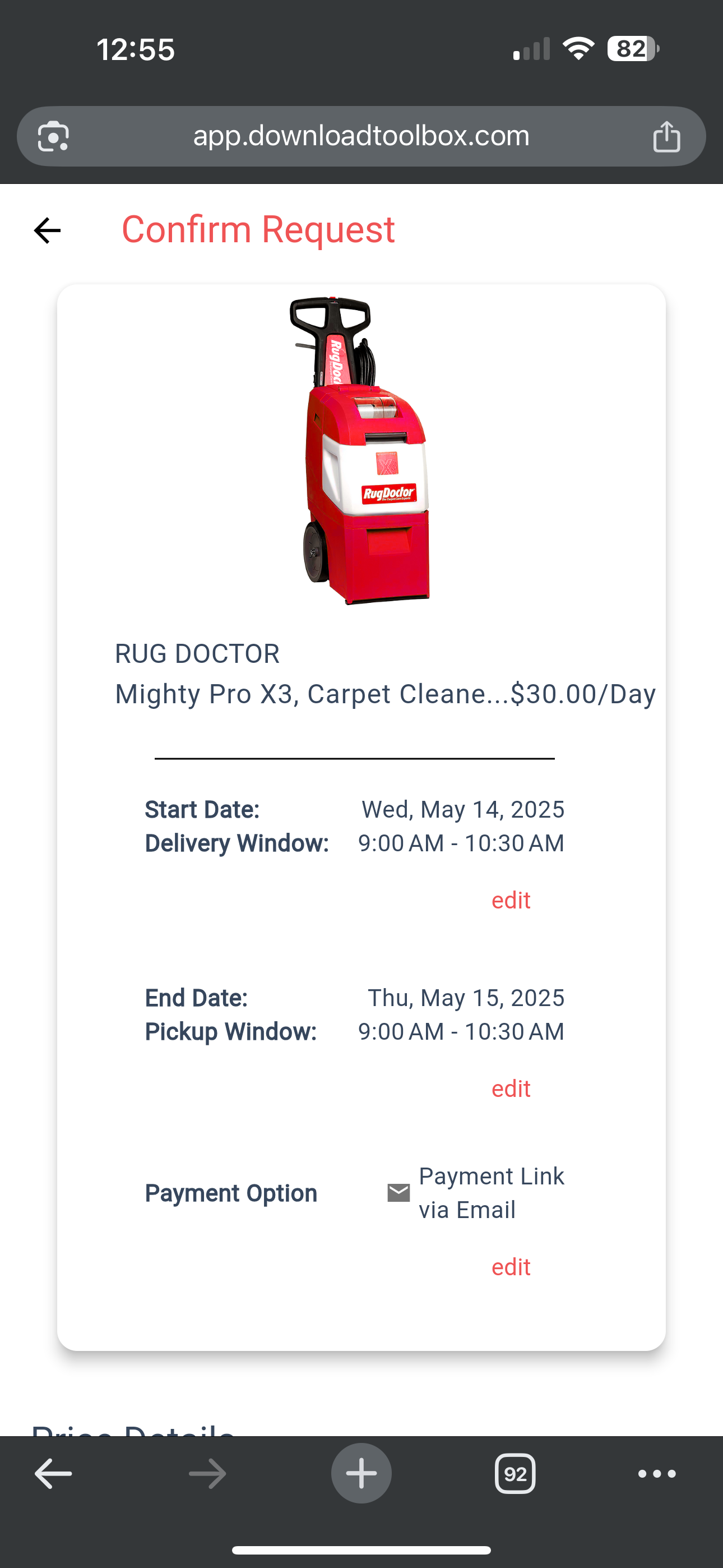This screenshot has width=723, height=1568.
Task: Go back from Confirm Request page
Action: pyautogui.click(x=47, y=230)
